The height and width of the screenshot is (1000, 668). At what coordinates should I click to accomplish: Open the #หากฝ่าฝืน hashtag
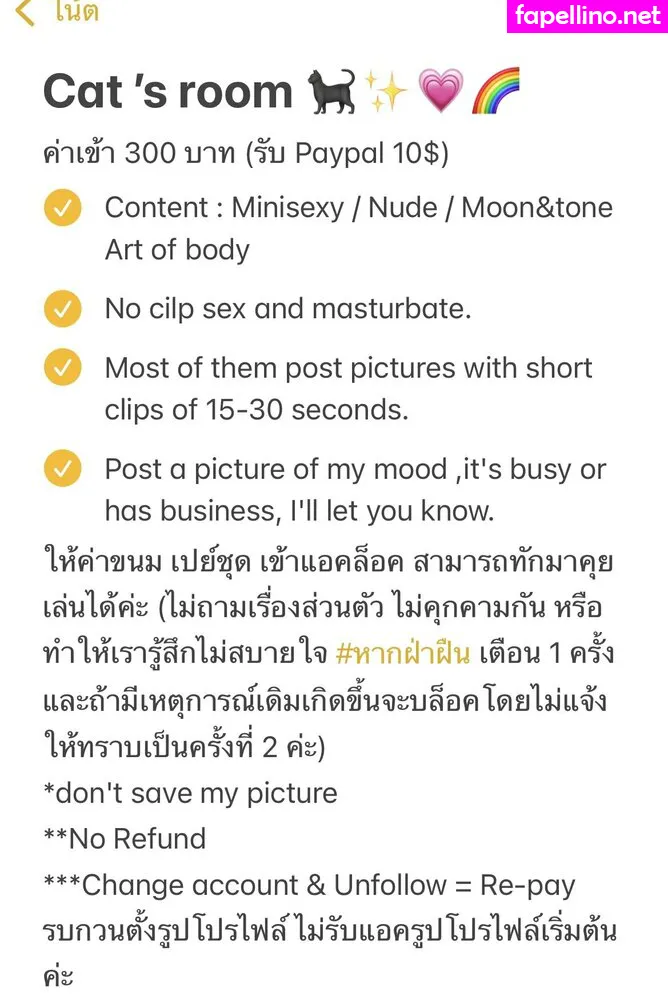pos(402,653)
